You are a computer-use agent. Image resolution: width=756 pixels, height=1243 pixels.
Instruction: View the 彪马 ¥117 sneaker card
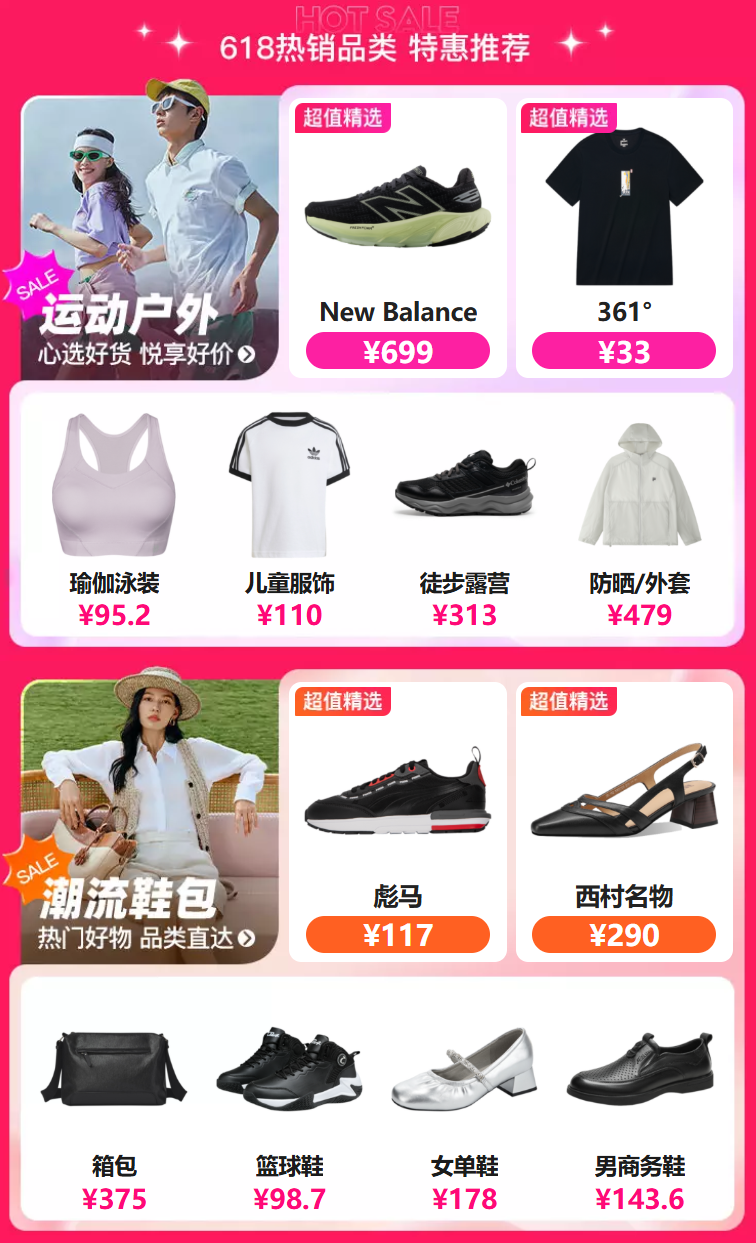(398, 822)
